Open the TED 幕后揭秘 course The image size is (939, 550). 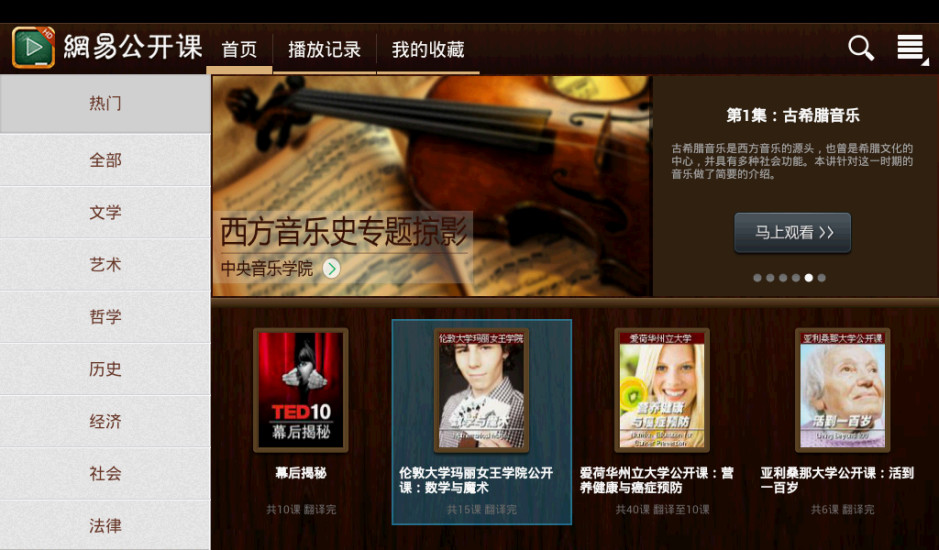pos(300,390)
